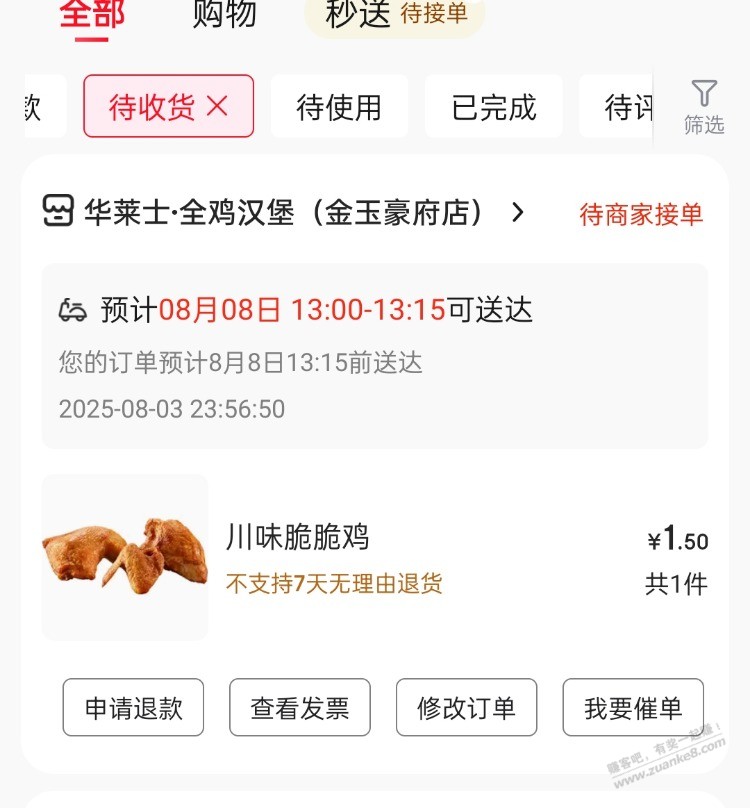The width and height of the screenshot is (750, 808).
Task: Tap 申请退款 to request a refund
Action: [133, 708]
